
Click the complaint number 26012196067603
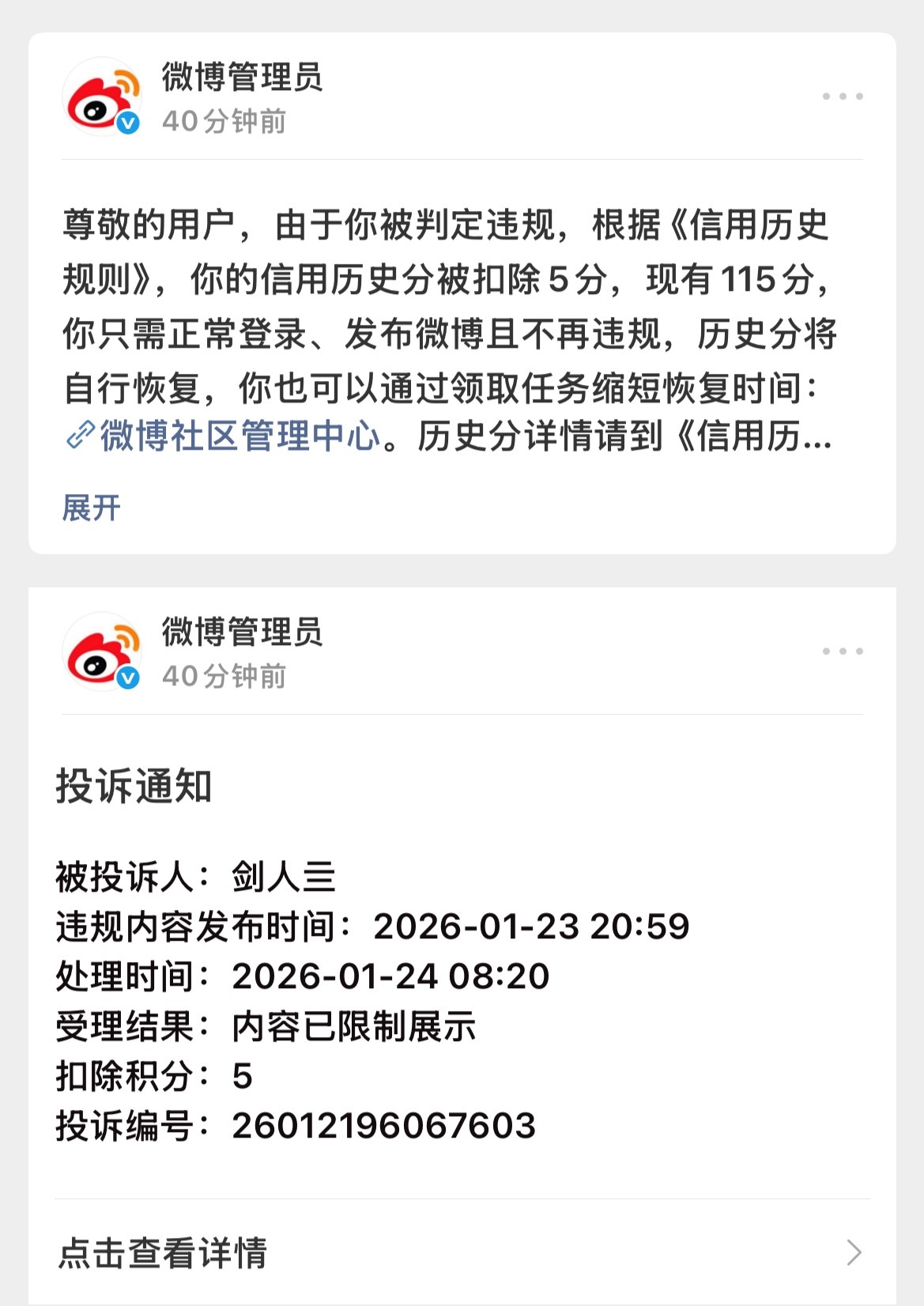383,1125
